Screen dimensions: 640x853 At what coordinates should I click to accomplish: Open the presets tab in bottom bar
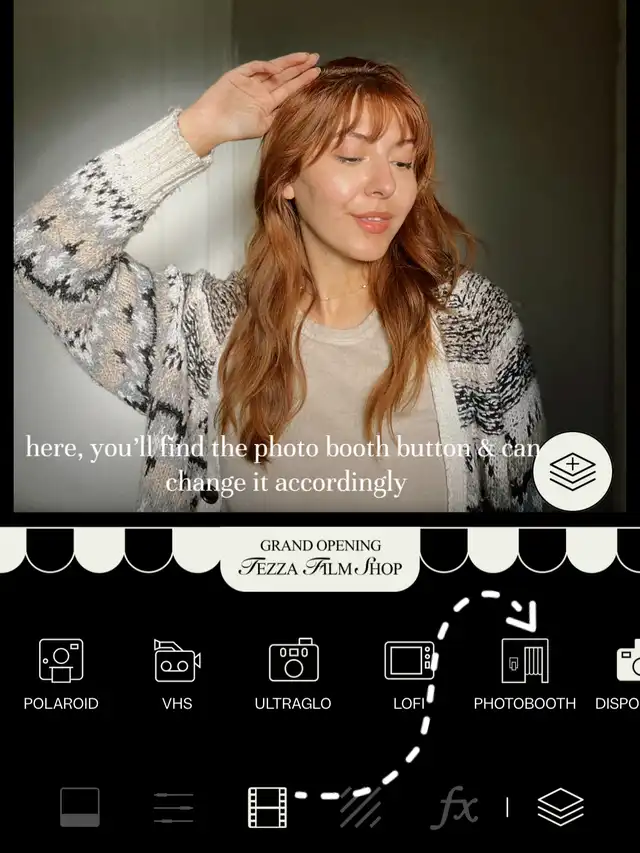[80, 807]
